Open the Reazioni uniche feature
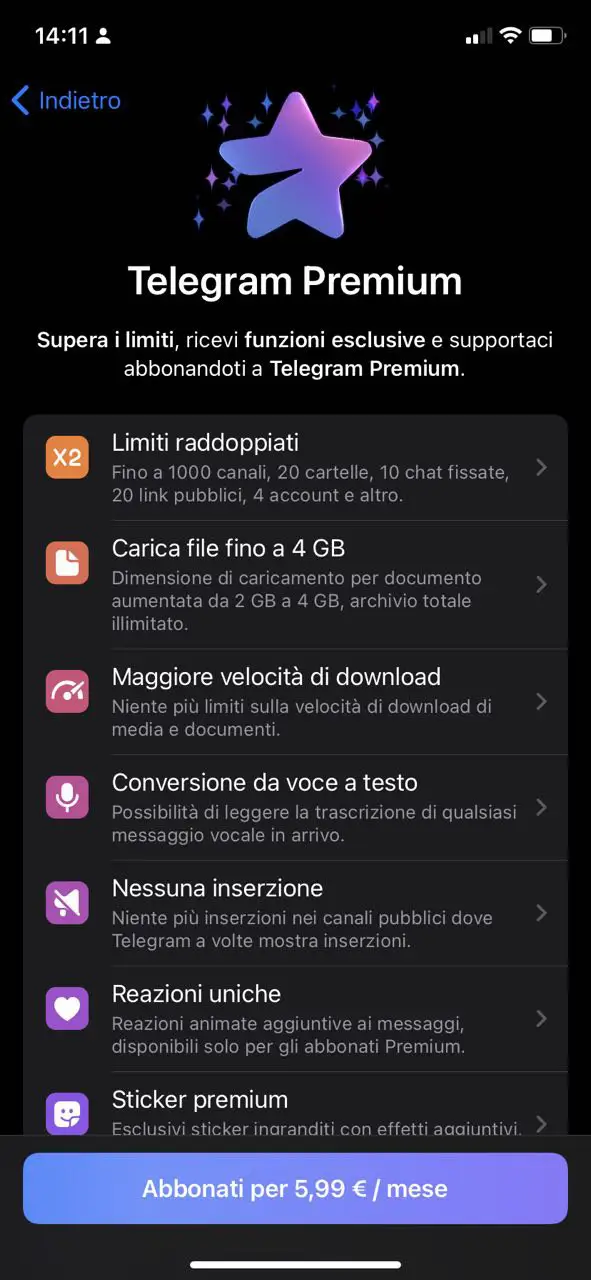 (295, 1020)
